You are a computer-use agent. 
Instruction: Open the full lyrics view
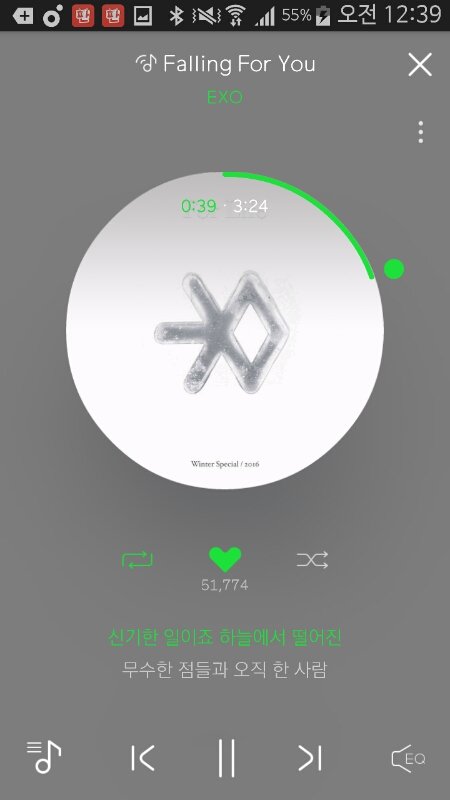click(224, 653)
